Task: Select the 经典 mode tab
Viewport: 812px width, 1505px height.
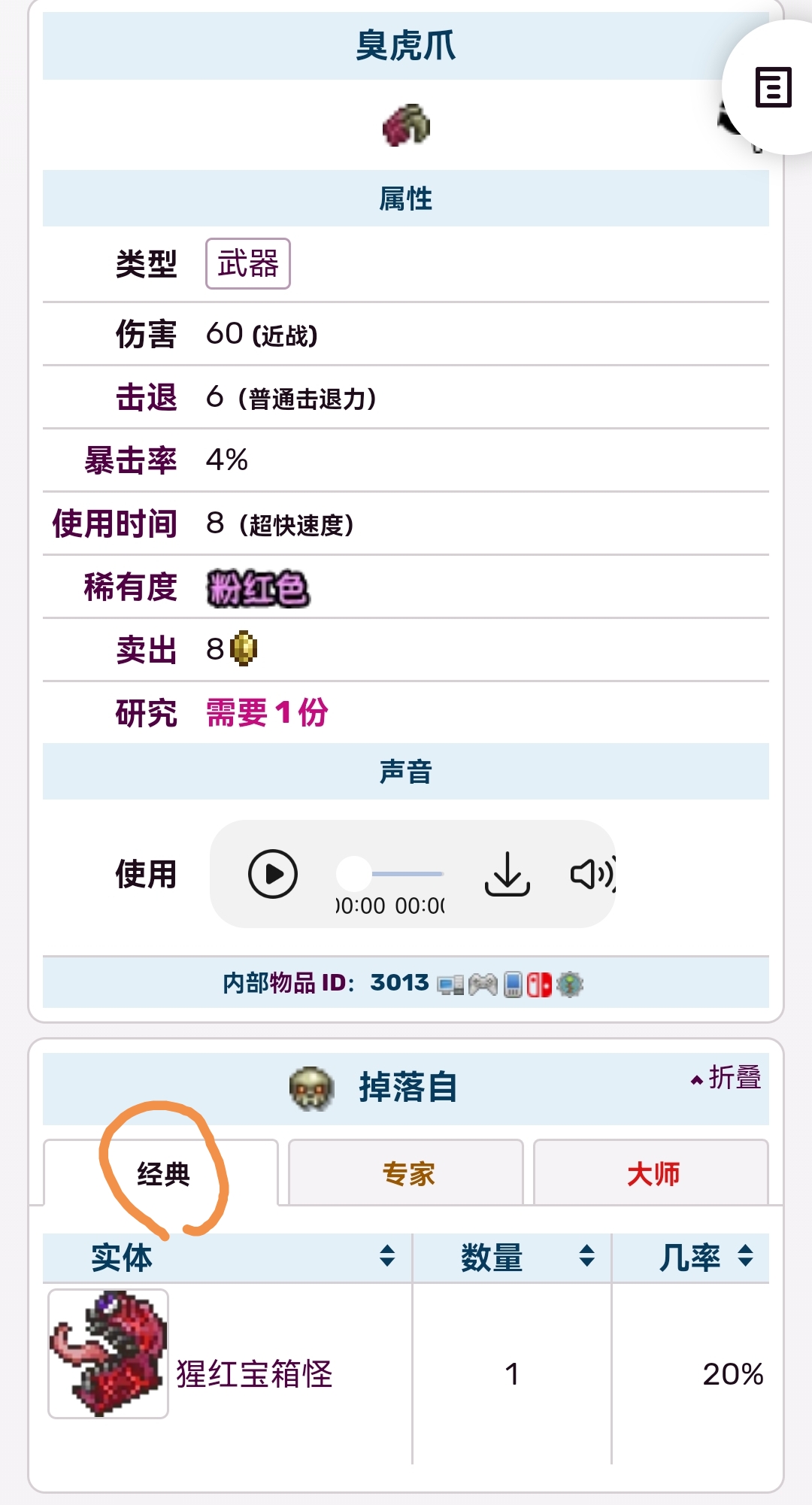Action: pos(162,1173)
